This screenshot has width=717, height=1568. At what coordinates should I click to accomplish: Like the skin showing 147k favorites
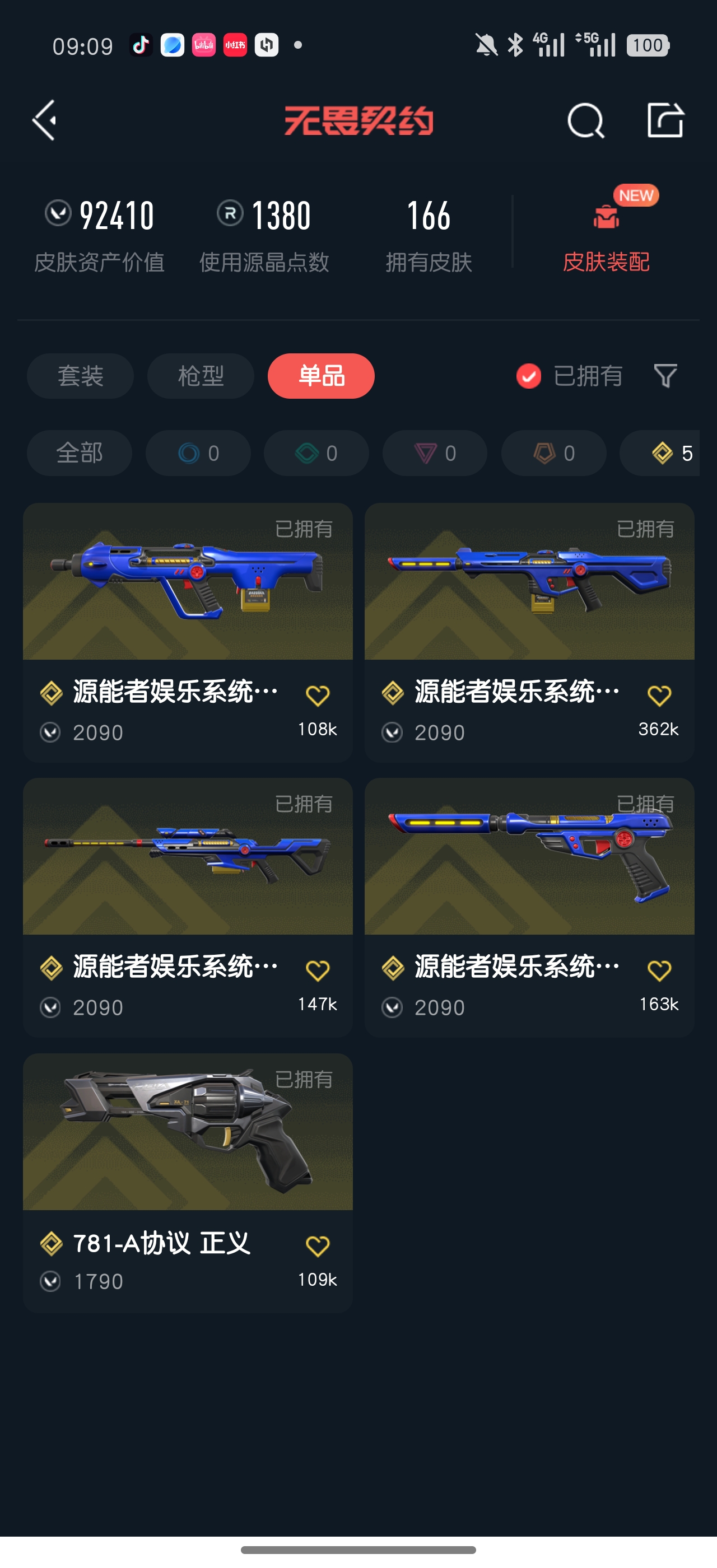pyautogui.click(x=317, y=970)
